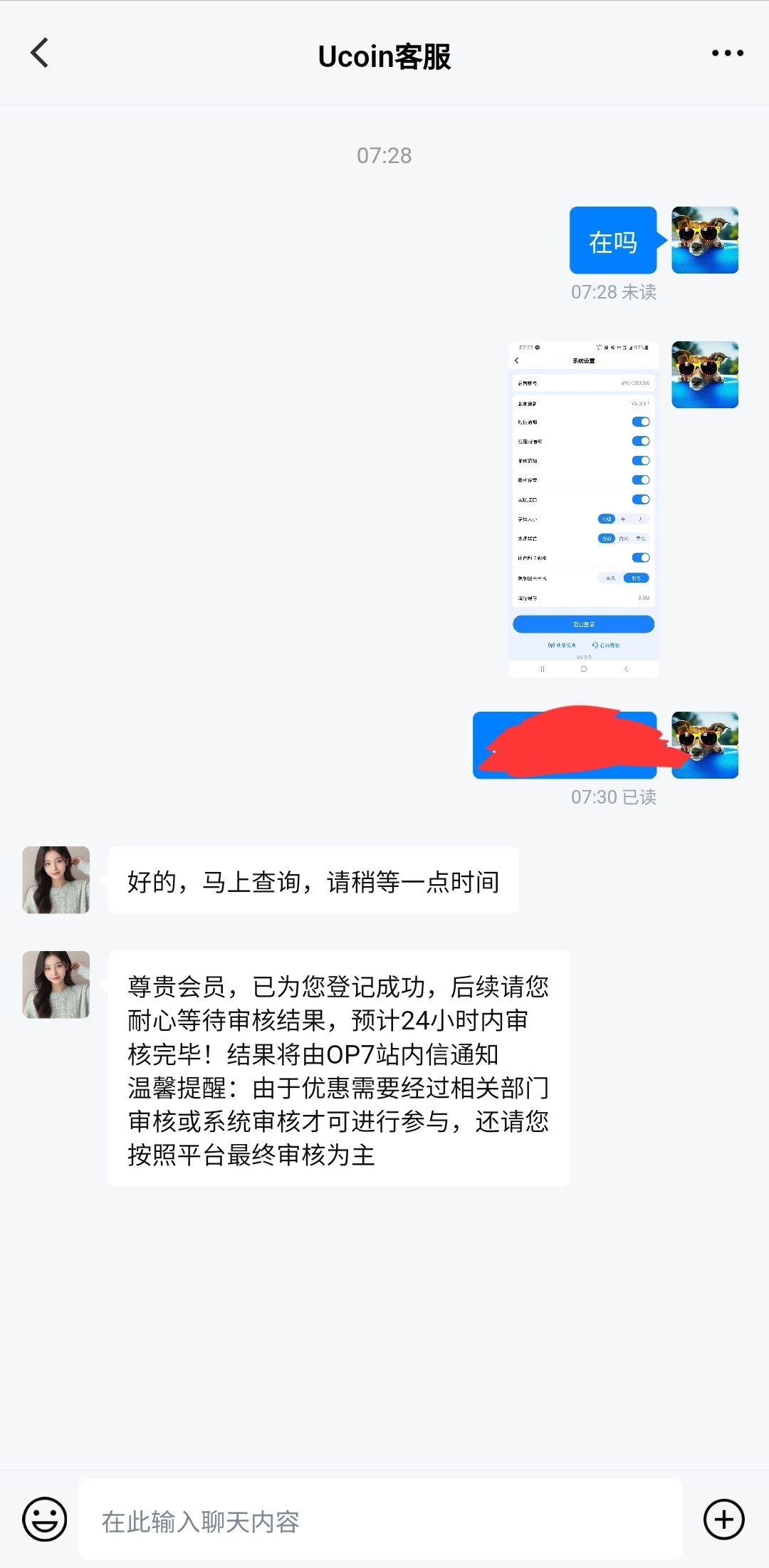This screenshot has height=1568, width=769.
Task: Open the plus attachment menu
Action: point(723,1520)
